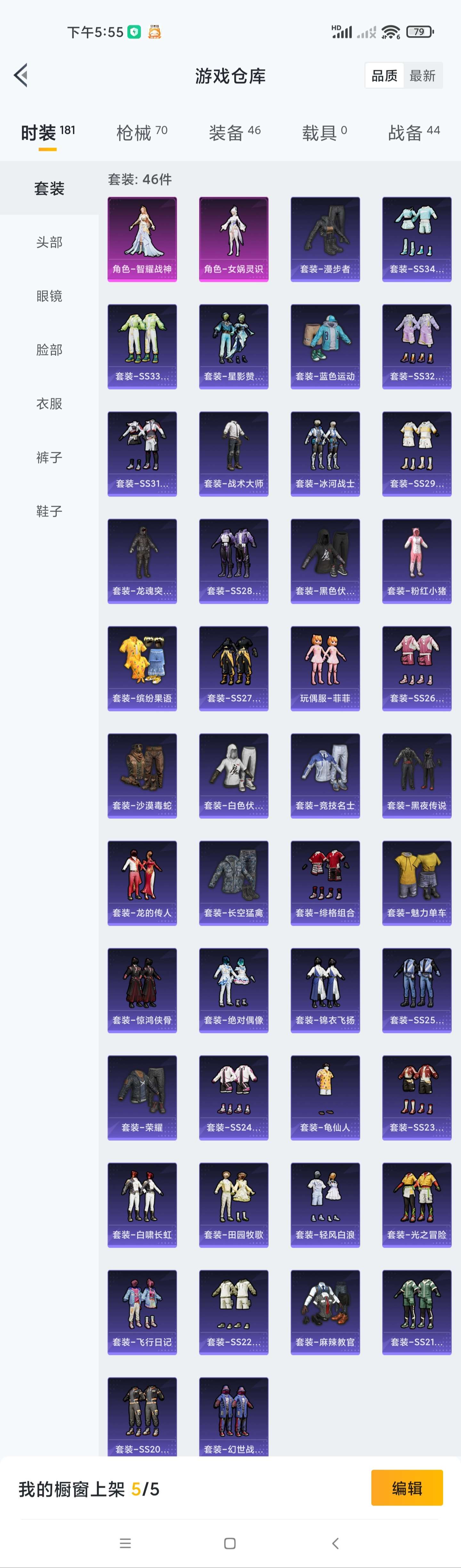Switch to the 枪械 tab
Screen dimensions: 461x1568
tap(141, 132)
